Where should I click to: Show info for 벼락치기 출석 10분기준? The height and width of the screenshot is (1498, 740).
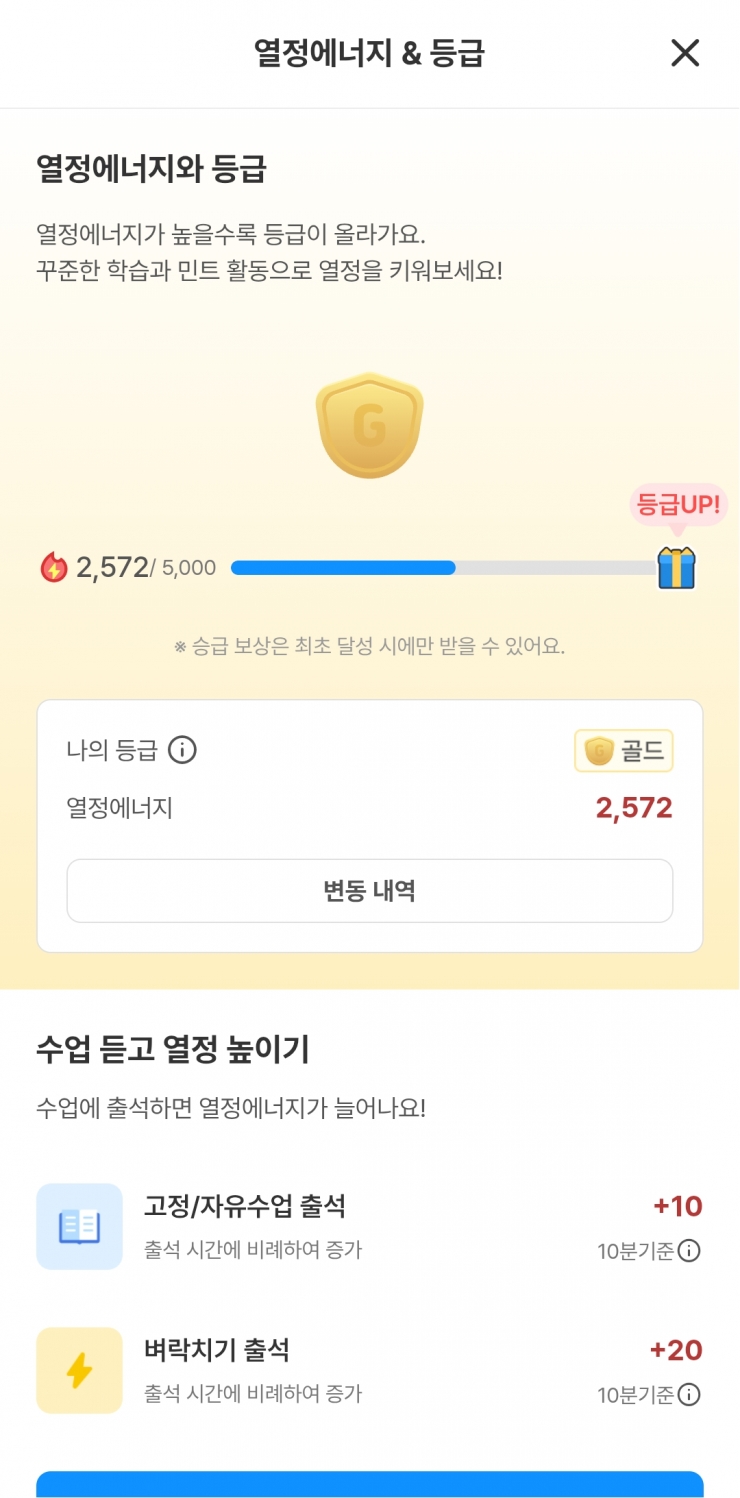tap(689, 1395)
